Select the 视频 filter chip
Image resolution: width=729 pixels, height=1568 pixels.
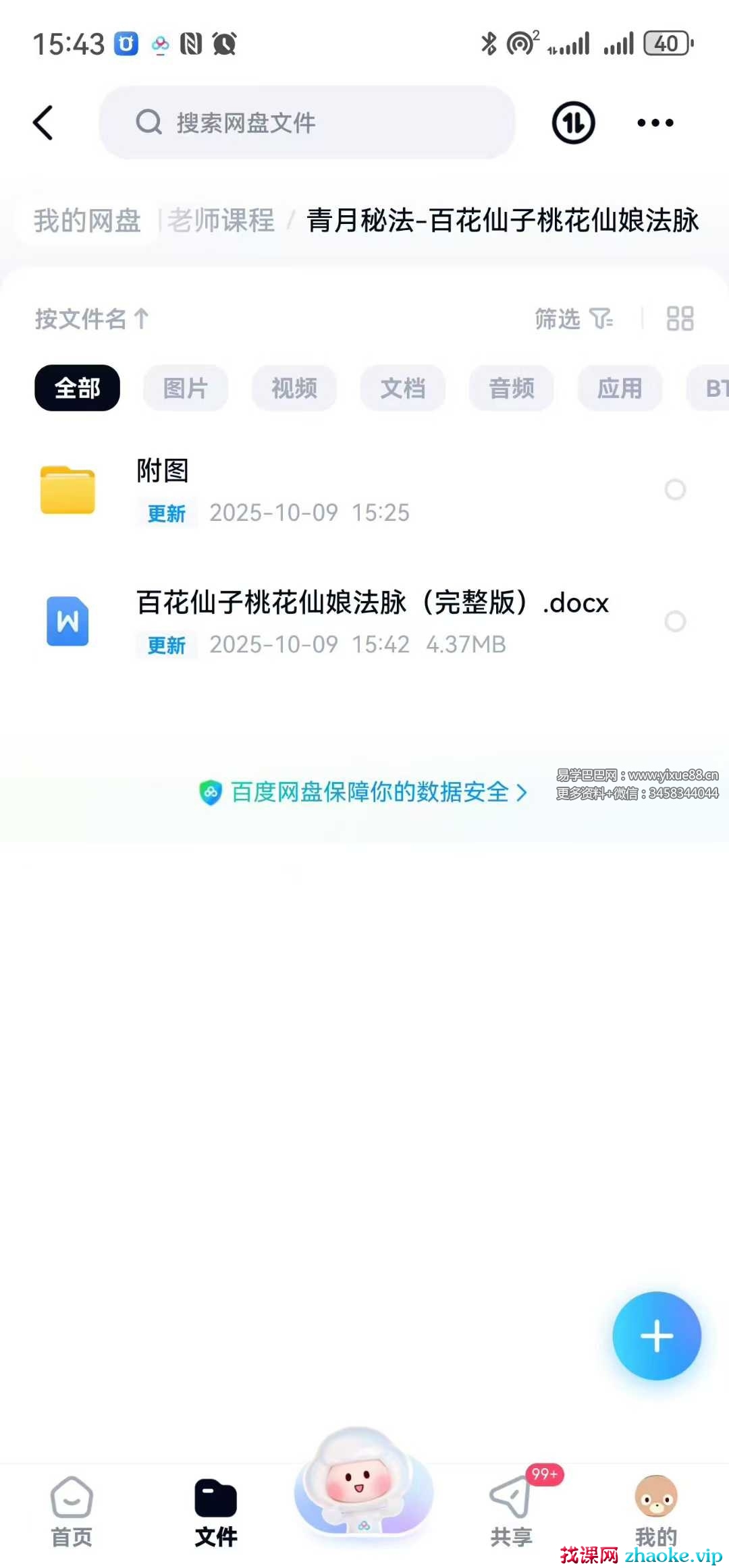click(x=294, y=388)
